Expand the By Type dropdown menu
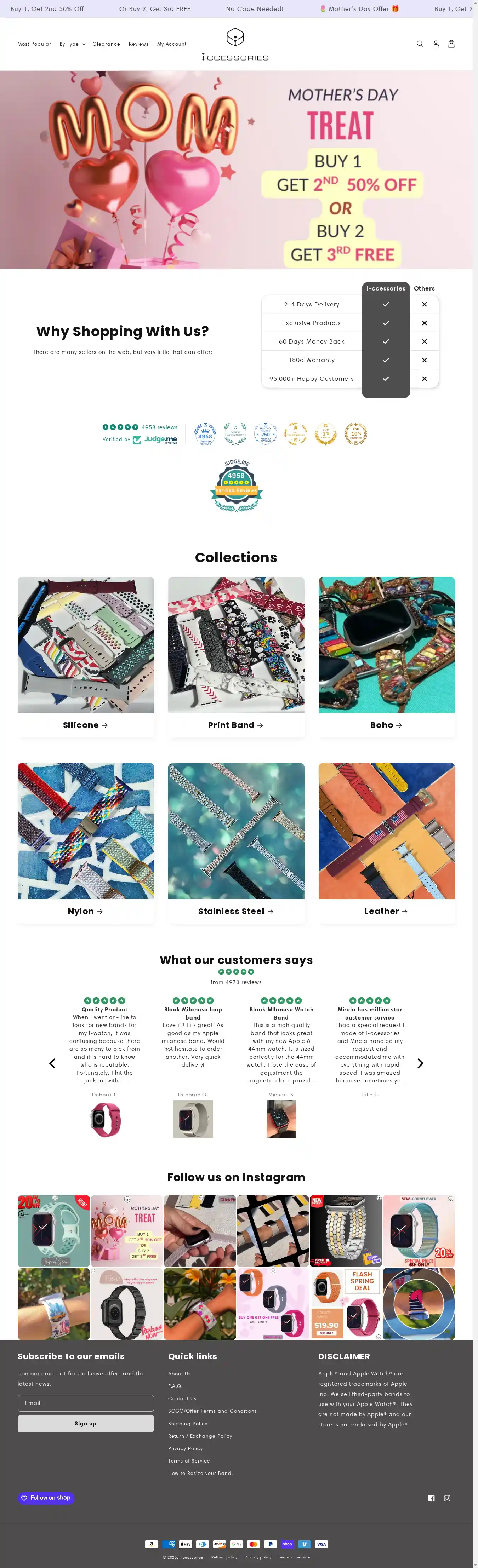This screenshot has height=1568, width=478. click(x=73, y=44)
